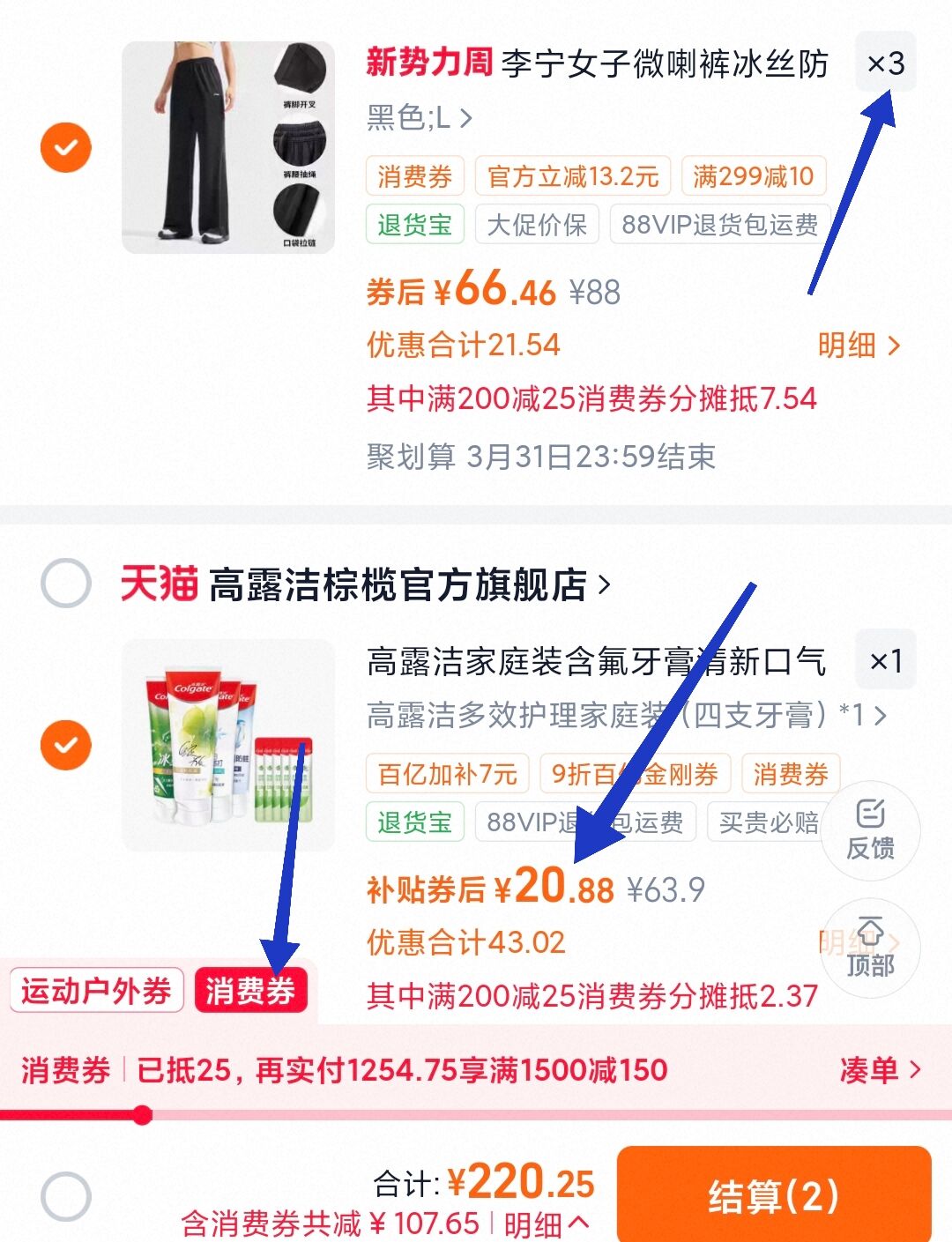Toggle the select-all checkbox at the bottom

pyautogui.click(x=66, y=1196)
